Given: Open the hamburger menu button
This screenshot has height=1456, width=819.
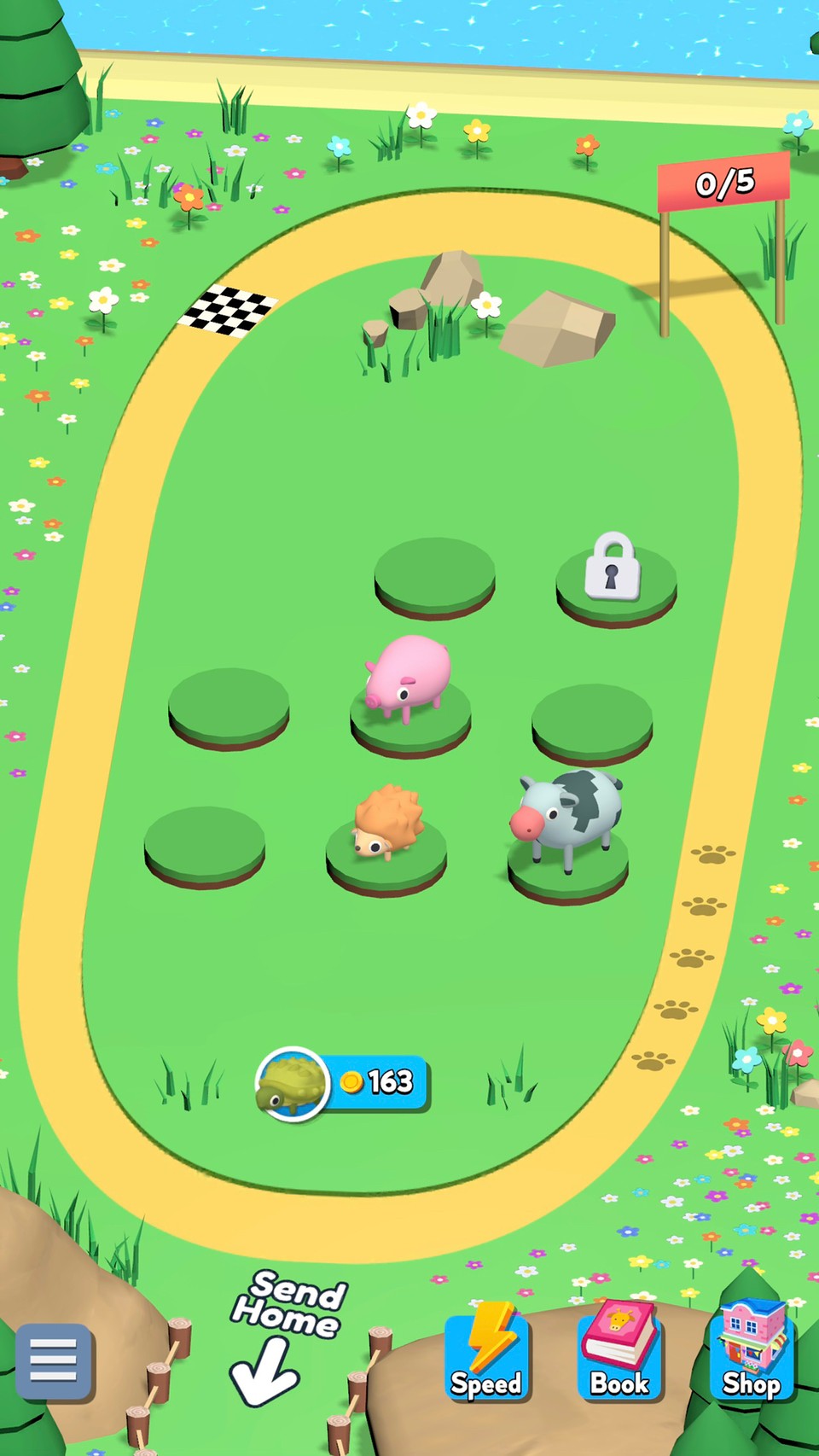Looking at the screenshot, I should point(53,1360).
